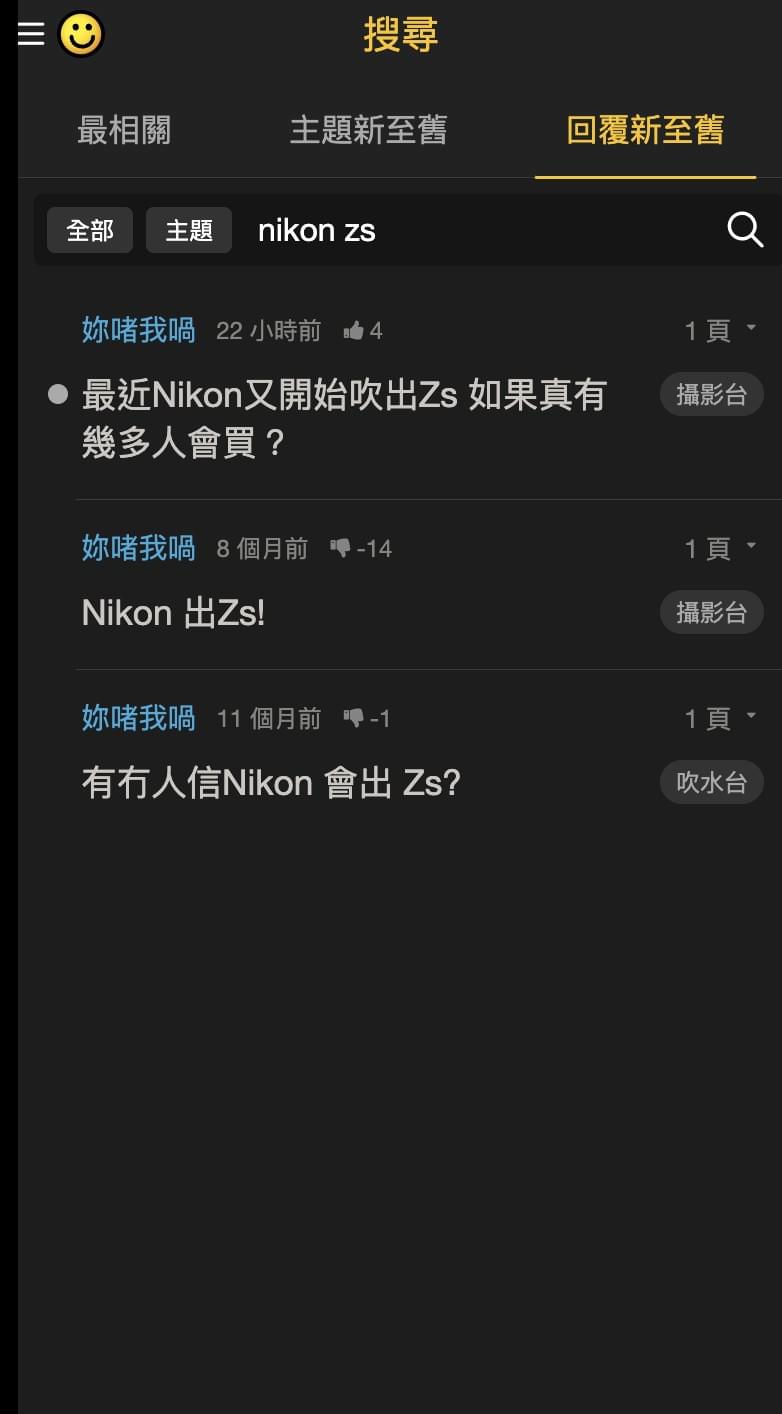782x1414 pixels.
Task: Tap the 吹水台 category tag
Action: (x=712, y=782)
